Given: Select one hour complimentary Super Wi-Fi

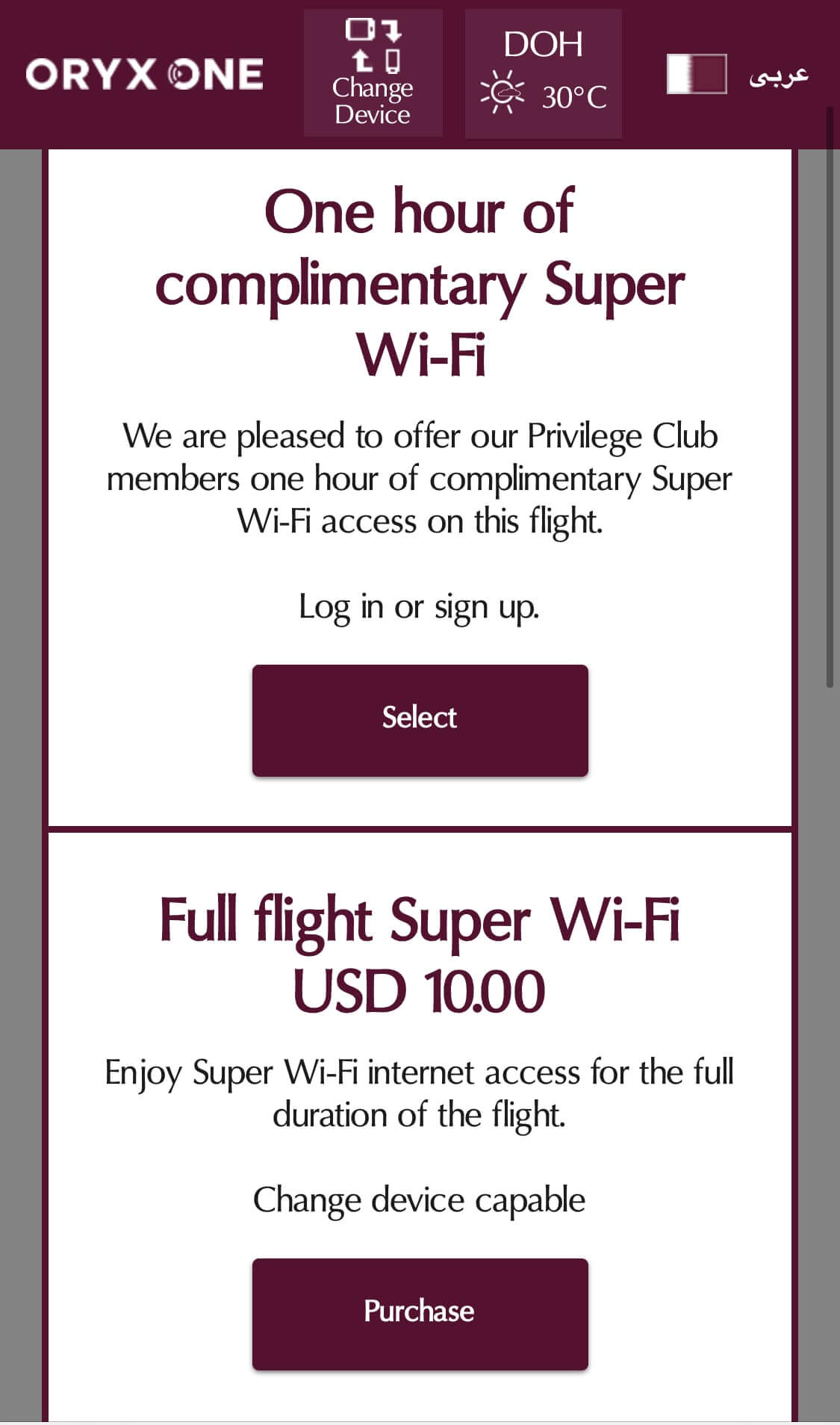Looking at the screenshot, I should pos(420,720).
